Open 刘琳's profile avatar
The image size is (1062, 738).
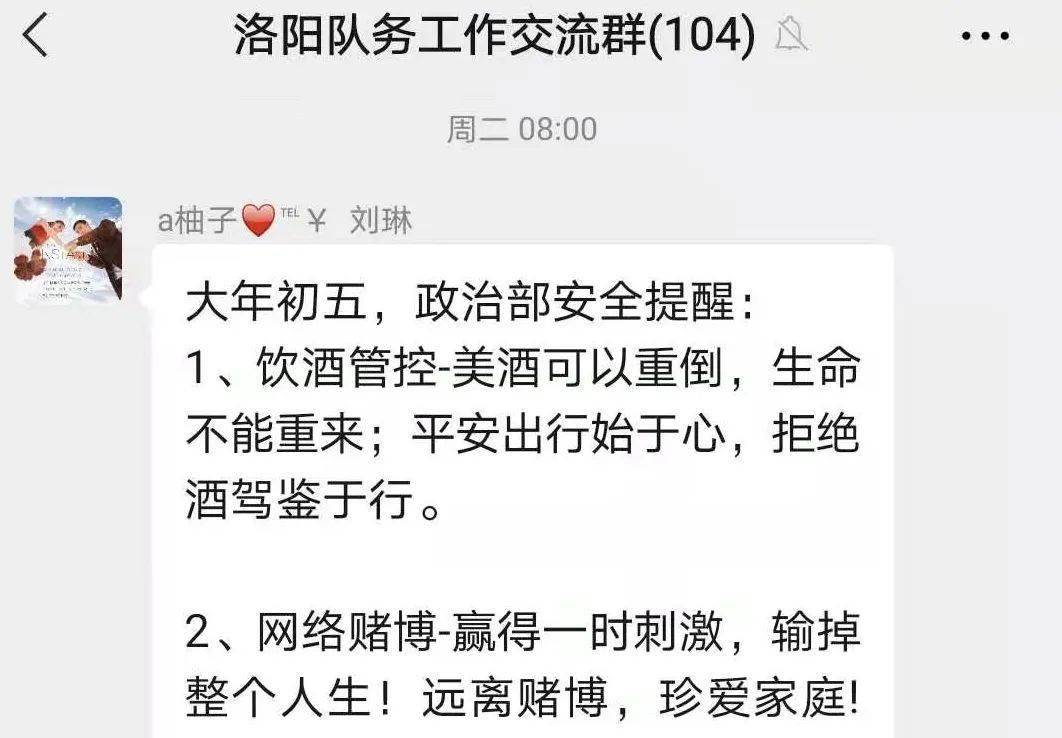pyautogui.click(x=69, y=251)
